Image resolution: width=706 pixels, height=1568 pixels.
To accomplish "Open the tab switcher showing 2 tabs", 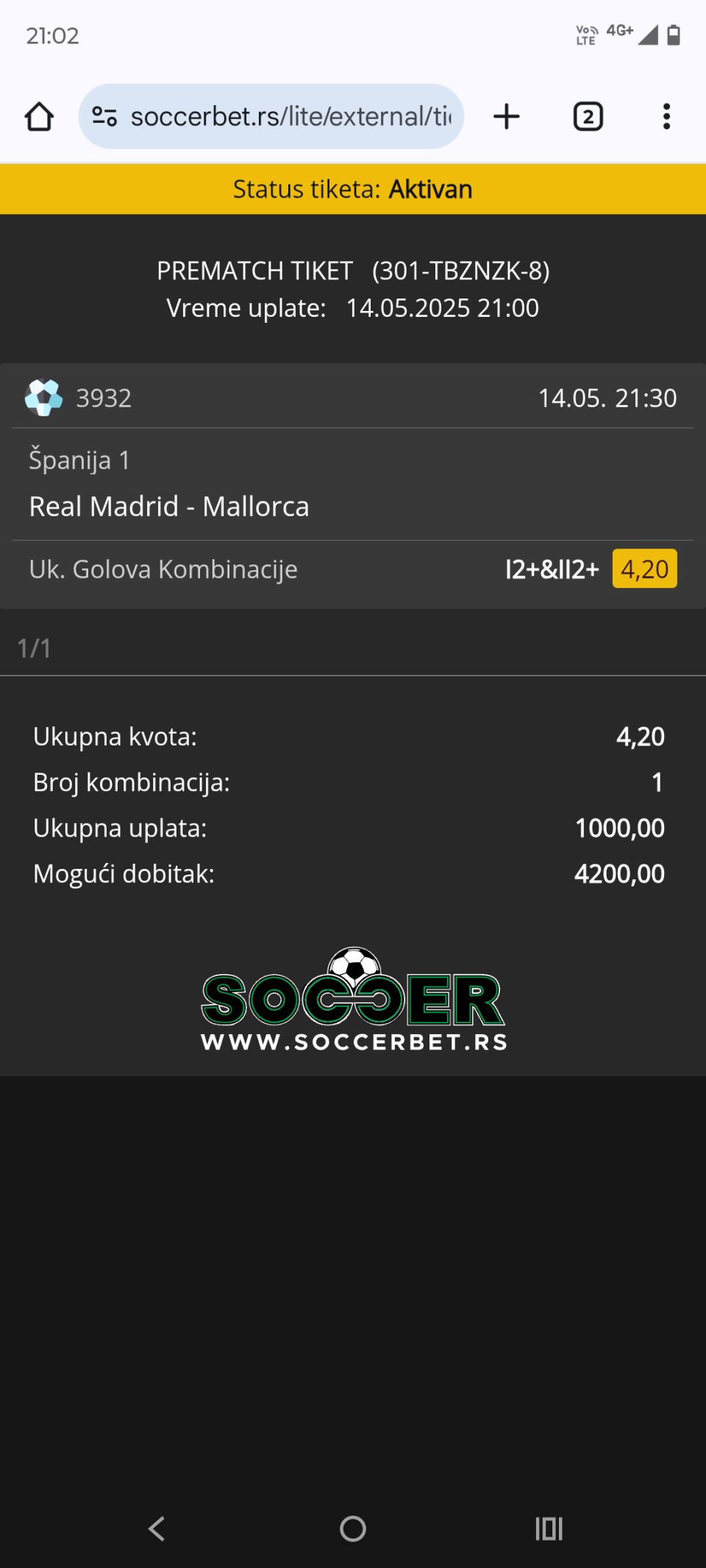I will pyautogui.click(x=588, y=117).
